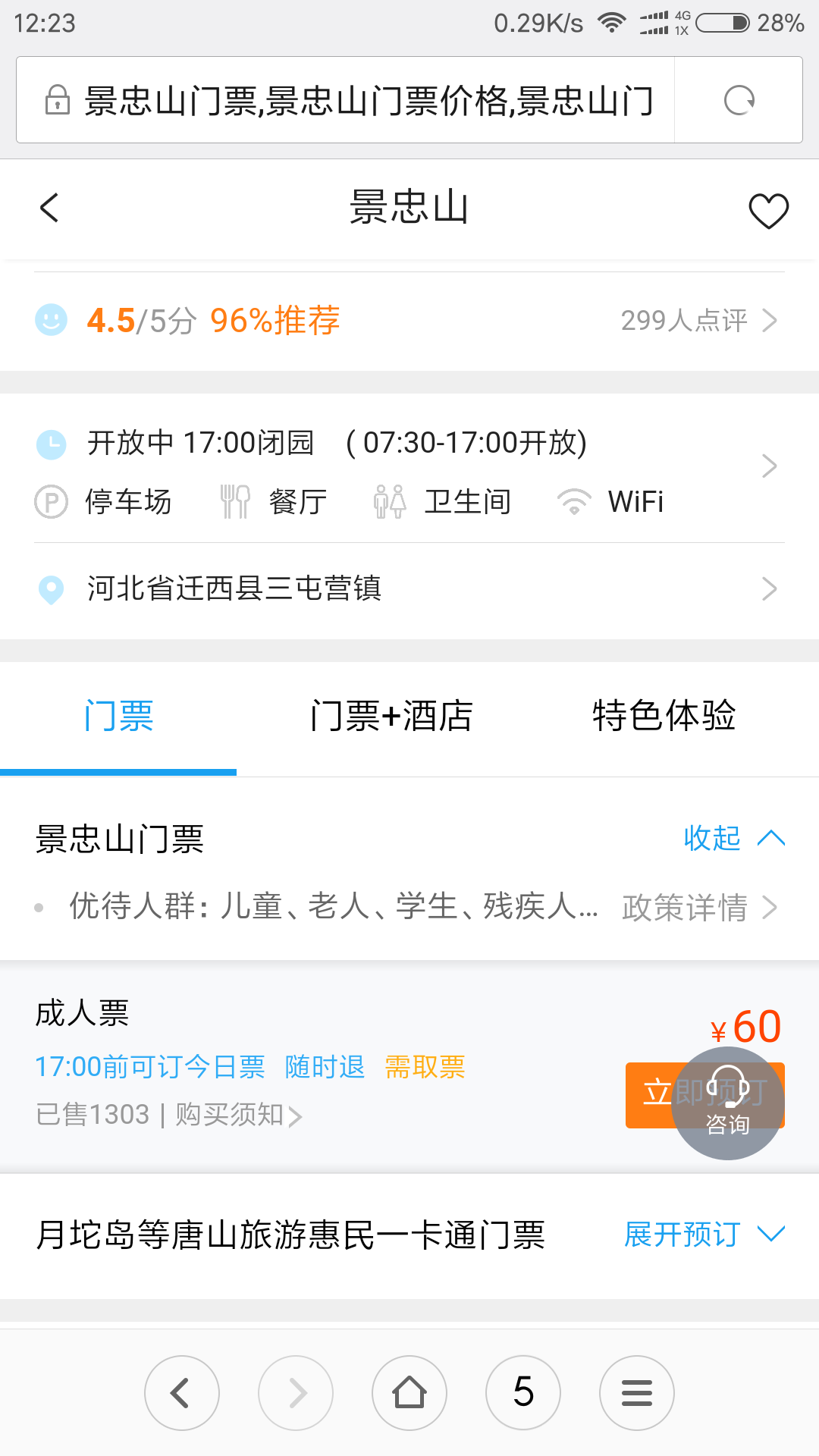
Task: Tap browser back button in bottom bar
Action: [x=182, y=1393]
